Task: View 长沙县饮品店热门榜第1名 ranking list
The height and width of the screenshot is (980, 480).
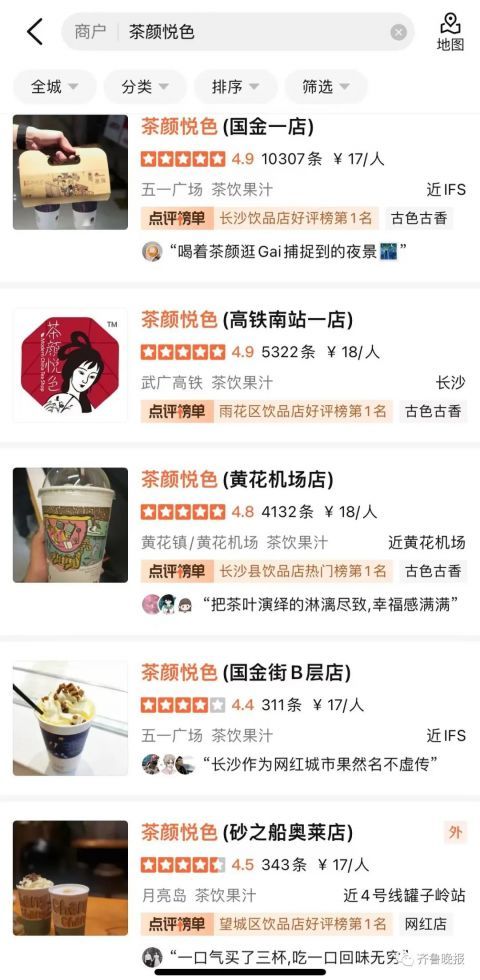Action: pos(267,571)
